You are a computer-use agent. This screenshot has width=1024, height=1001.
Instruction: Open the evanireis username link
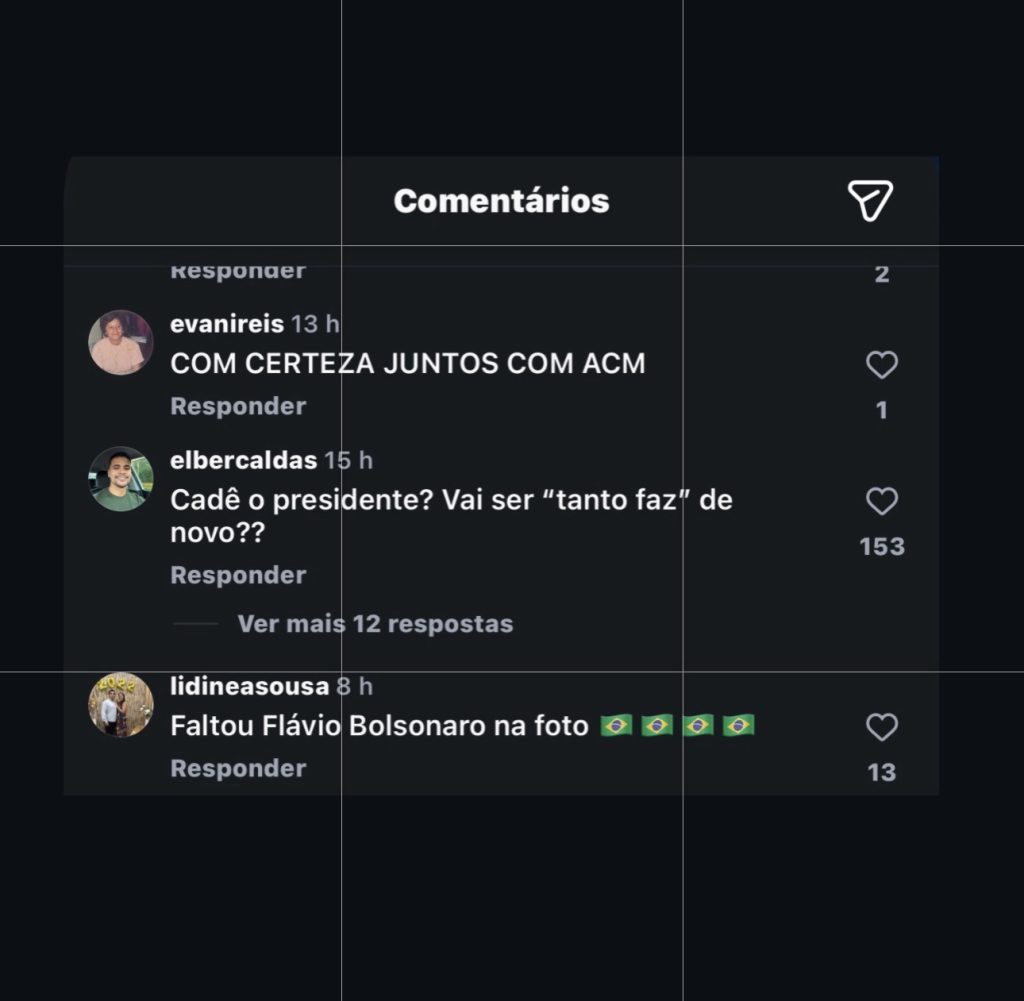pyautogui.click(x=227, y=324)
